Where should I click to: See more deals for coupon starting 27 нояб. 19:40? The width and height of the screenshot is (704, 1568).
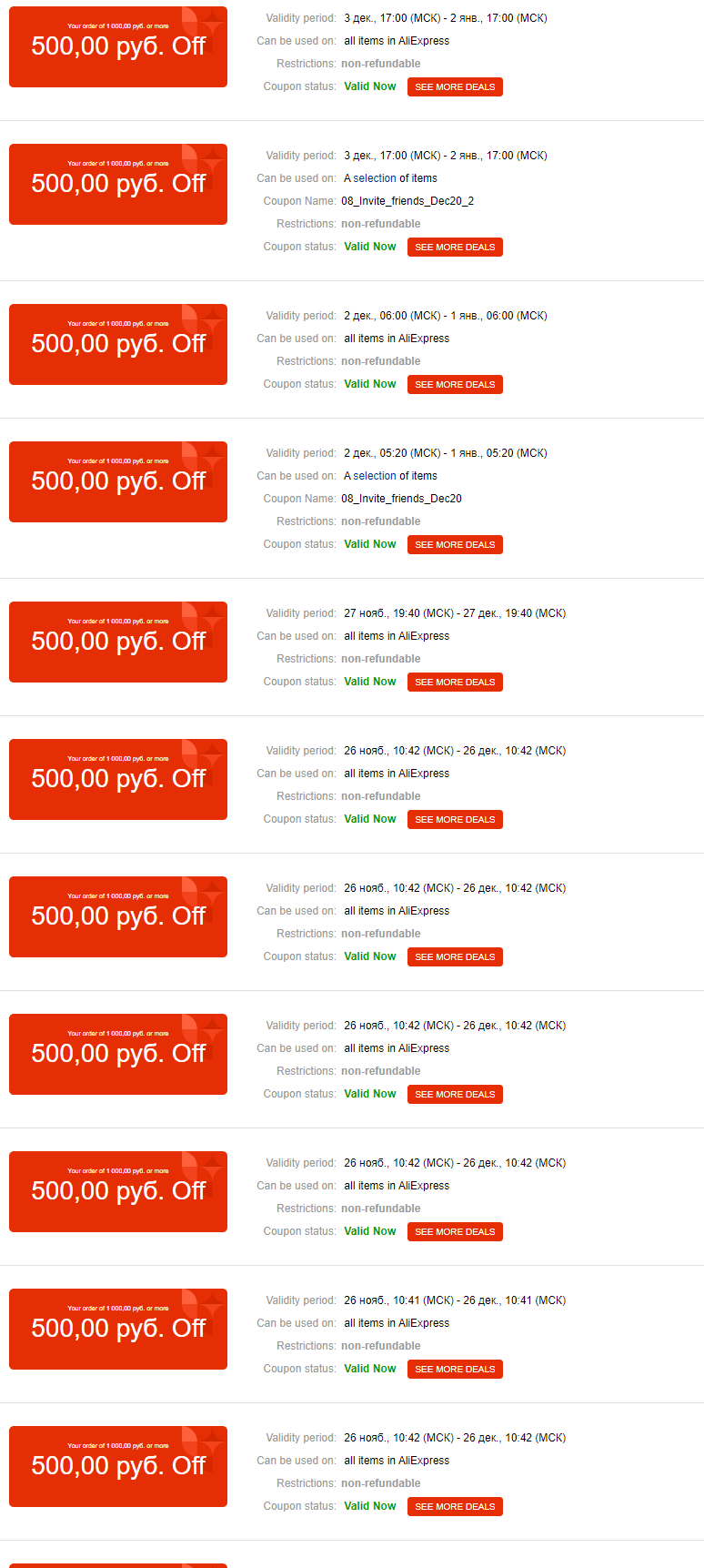tap(455, 682)
